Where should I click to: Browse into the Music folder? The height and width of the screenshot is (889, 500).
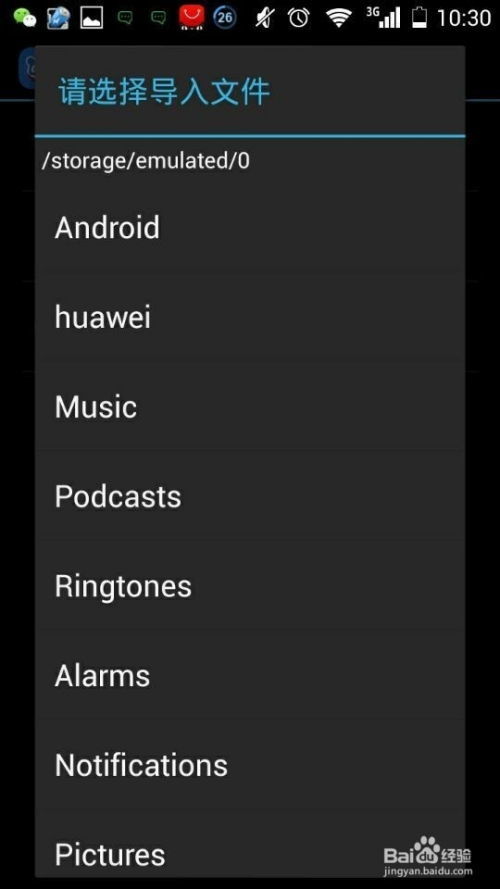click(x=249, y=407)
